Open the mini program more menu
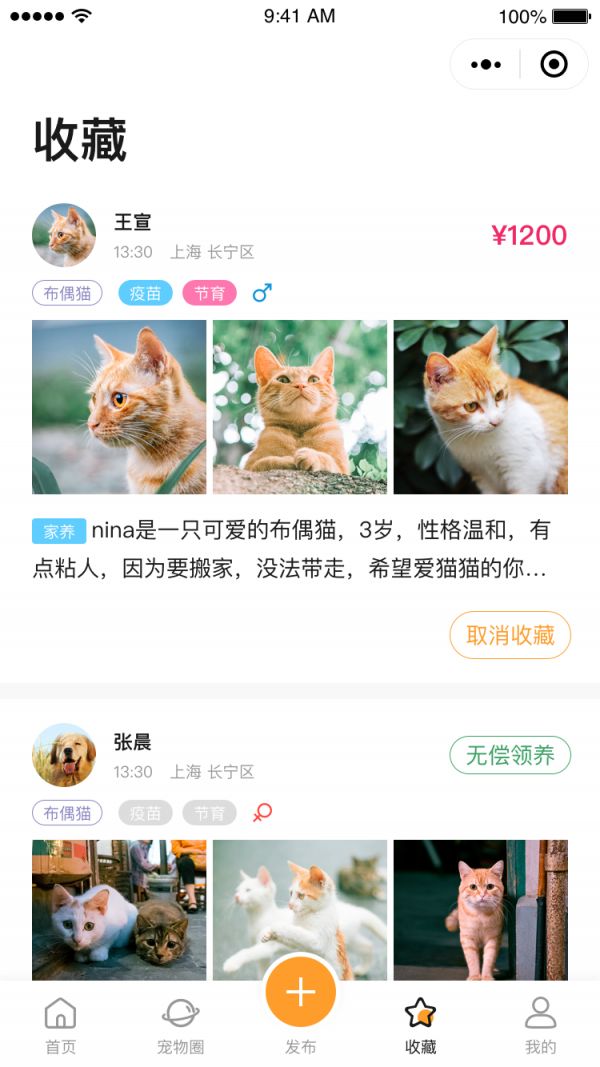This screenshot has height=1067, width=600. tap(486, 65)
